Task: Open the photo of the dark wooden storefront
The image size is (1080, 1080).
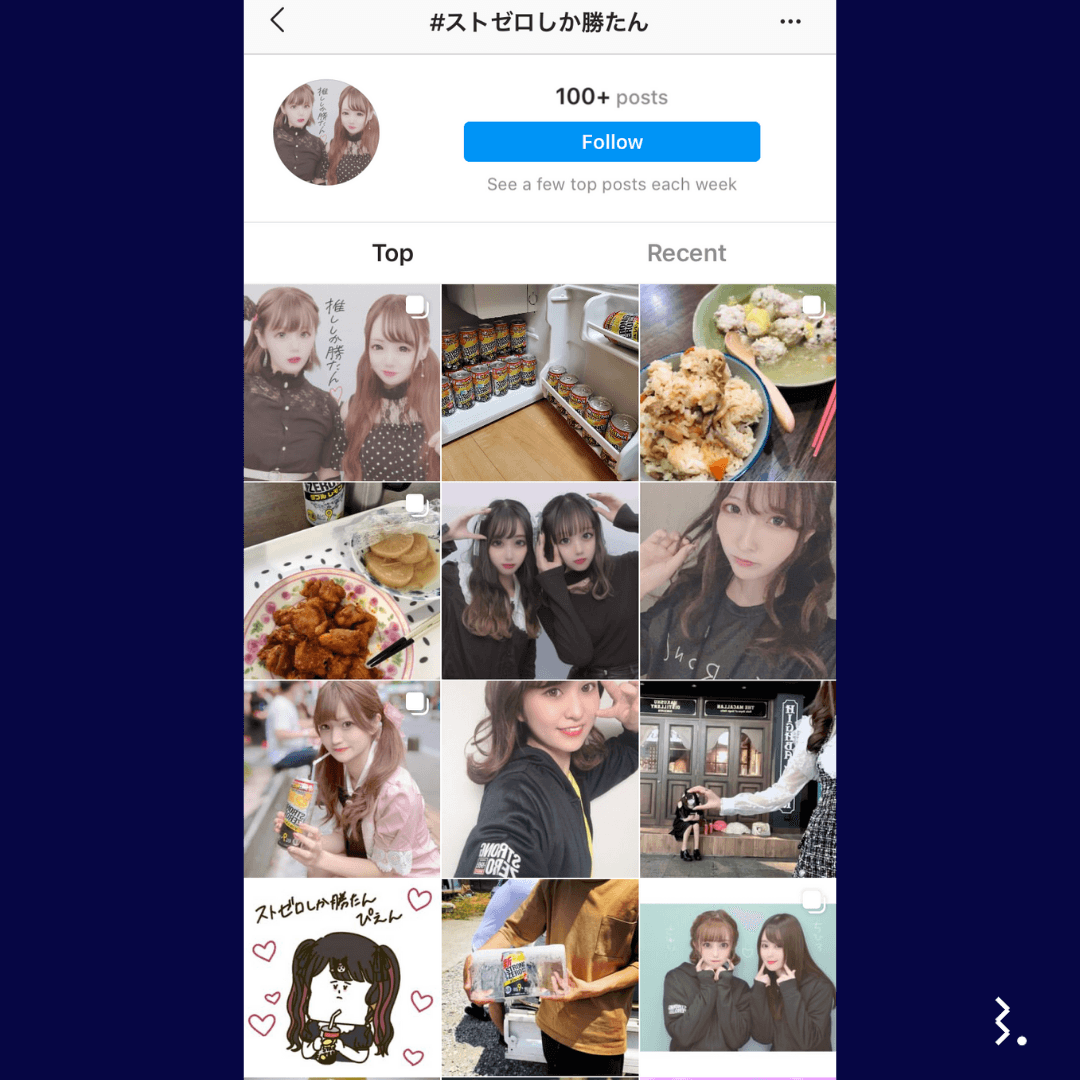Action: (x=737, y=778)
